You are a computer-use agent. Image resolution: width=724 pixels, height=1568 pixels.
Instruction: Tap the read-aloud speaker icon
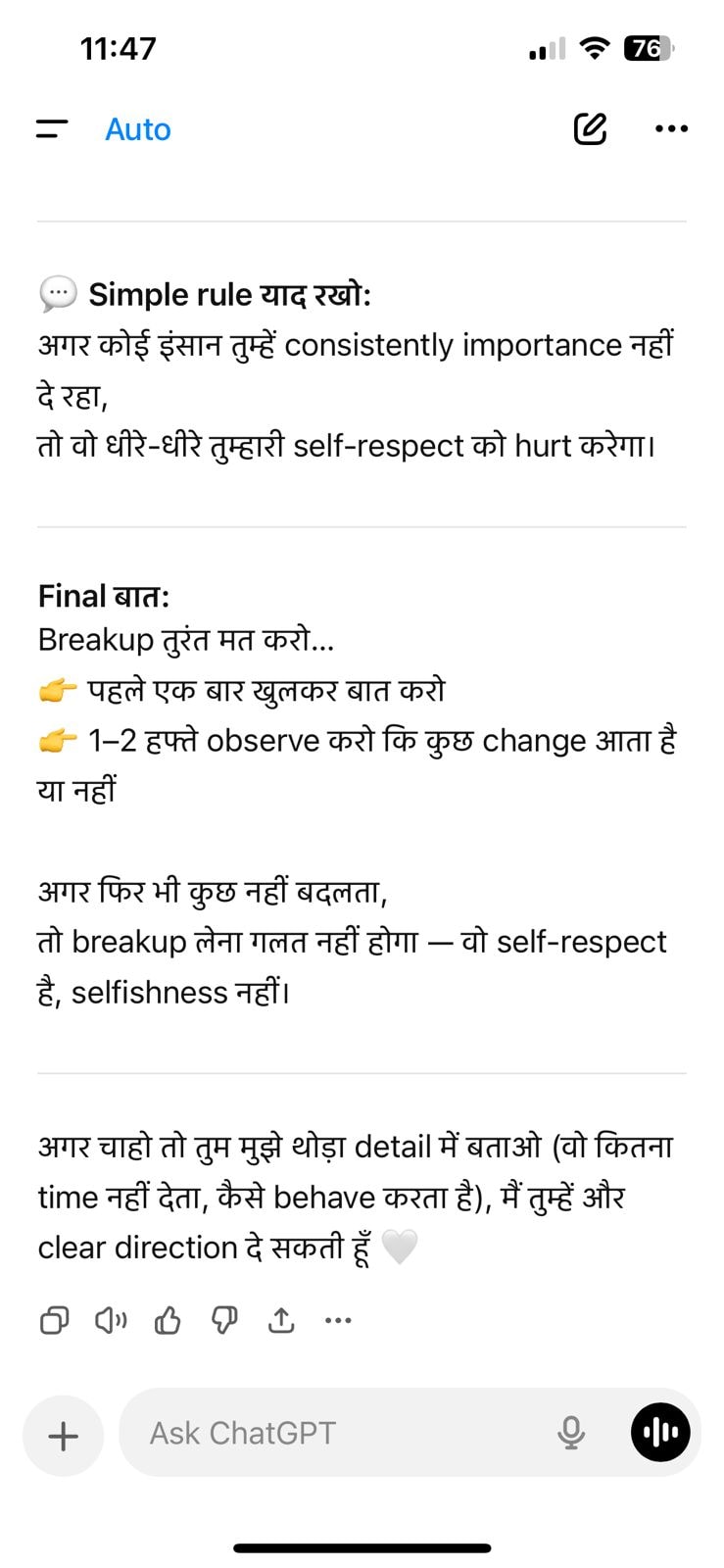[x=111, y=1320]
